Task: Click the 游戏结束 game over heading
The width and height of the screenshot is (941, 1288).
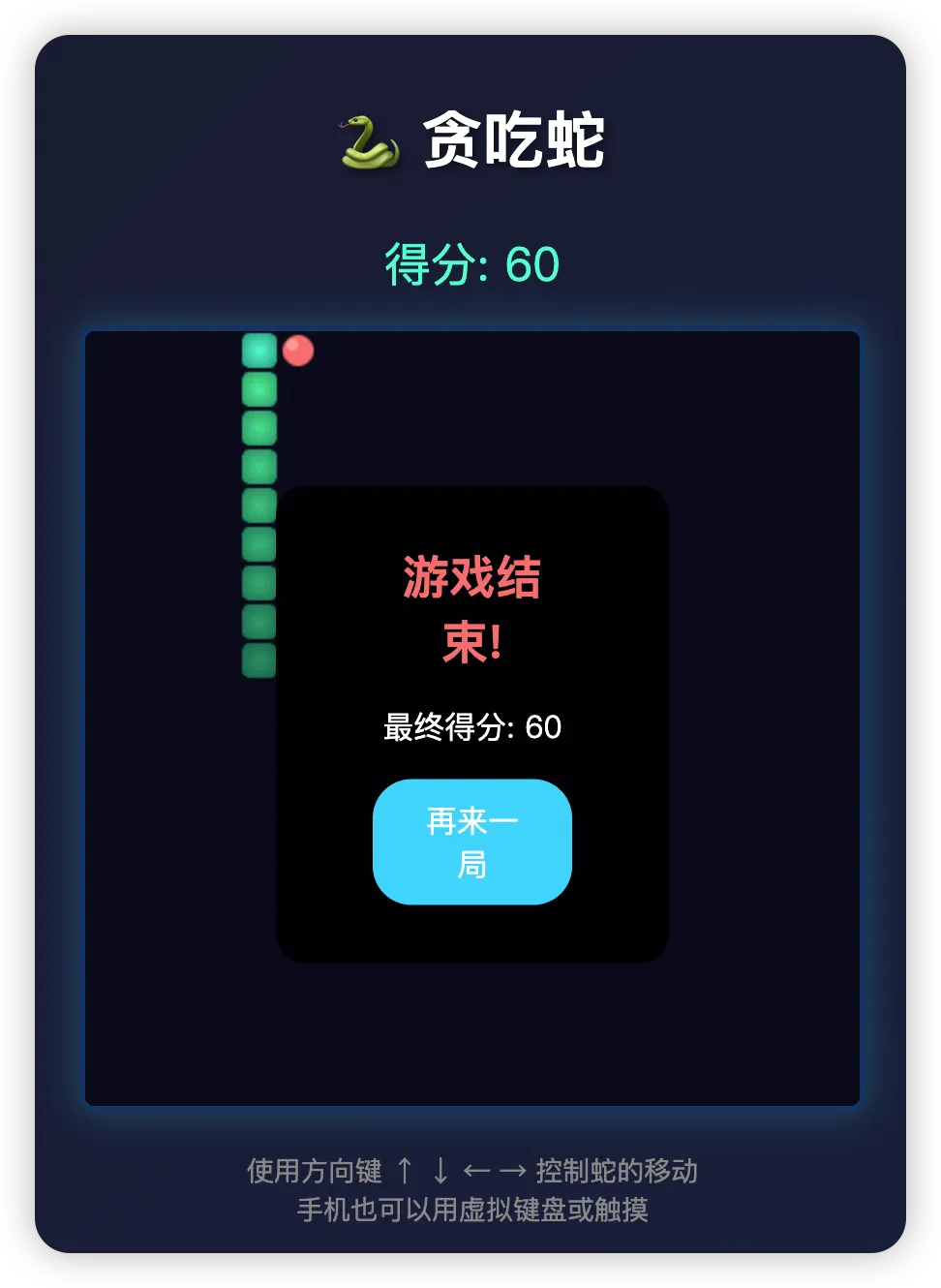Action: pyautogui.click(x=471, y=607)
